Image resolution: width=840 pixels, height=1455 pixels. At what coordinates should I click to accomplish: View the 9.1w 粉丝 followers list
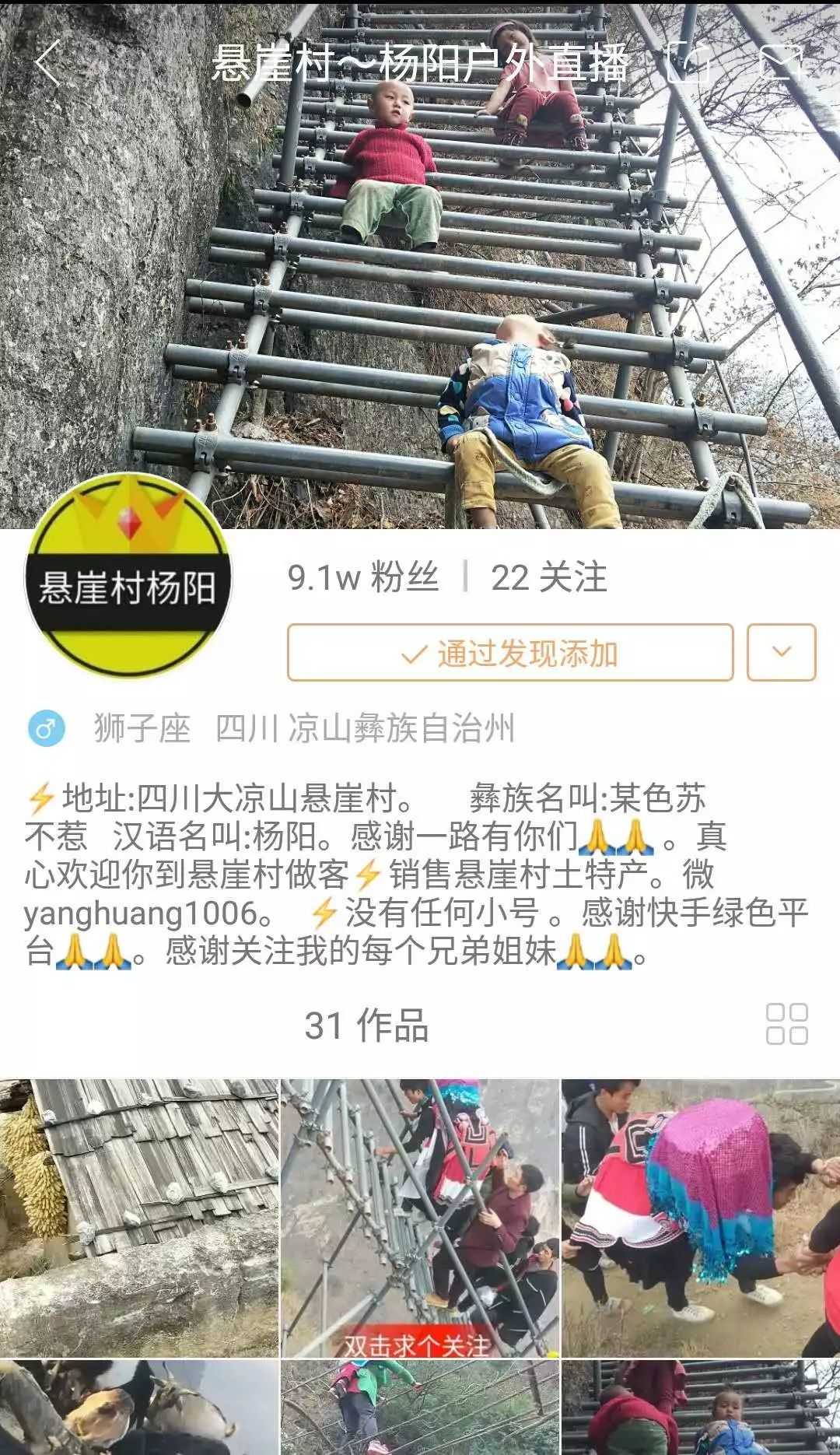click(x=362, y=577)
